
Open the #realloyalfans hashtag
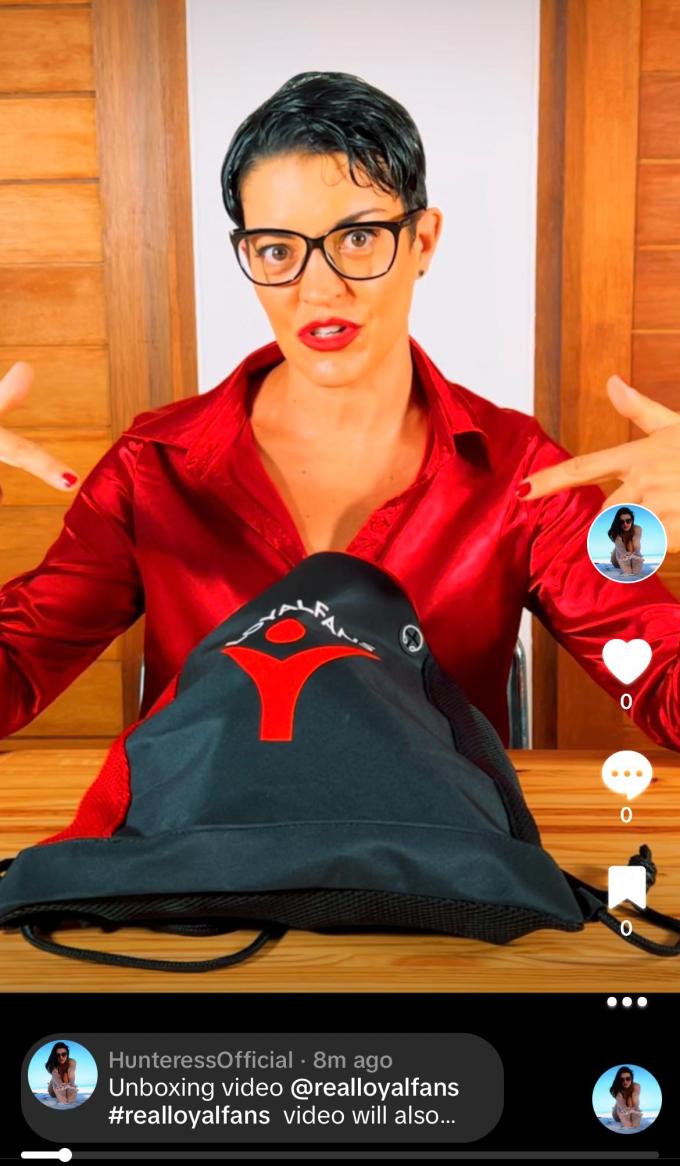[189, 1116]
